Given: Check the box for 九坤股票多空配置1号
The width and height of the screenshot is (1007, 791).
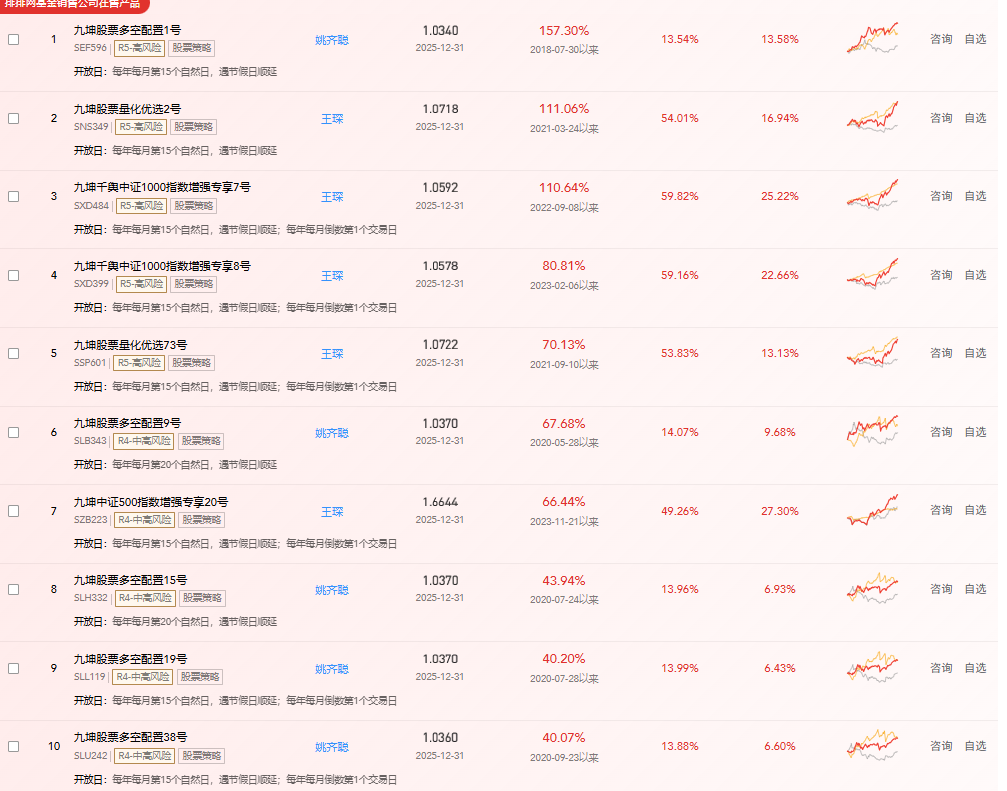Looking at the screenshot, I should (x=13, y=40).
